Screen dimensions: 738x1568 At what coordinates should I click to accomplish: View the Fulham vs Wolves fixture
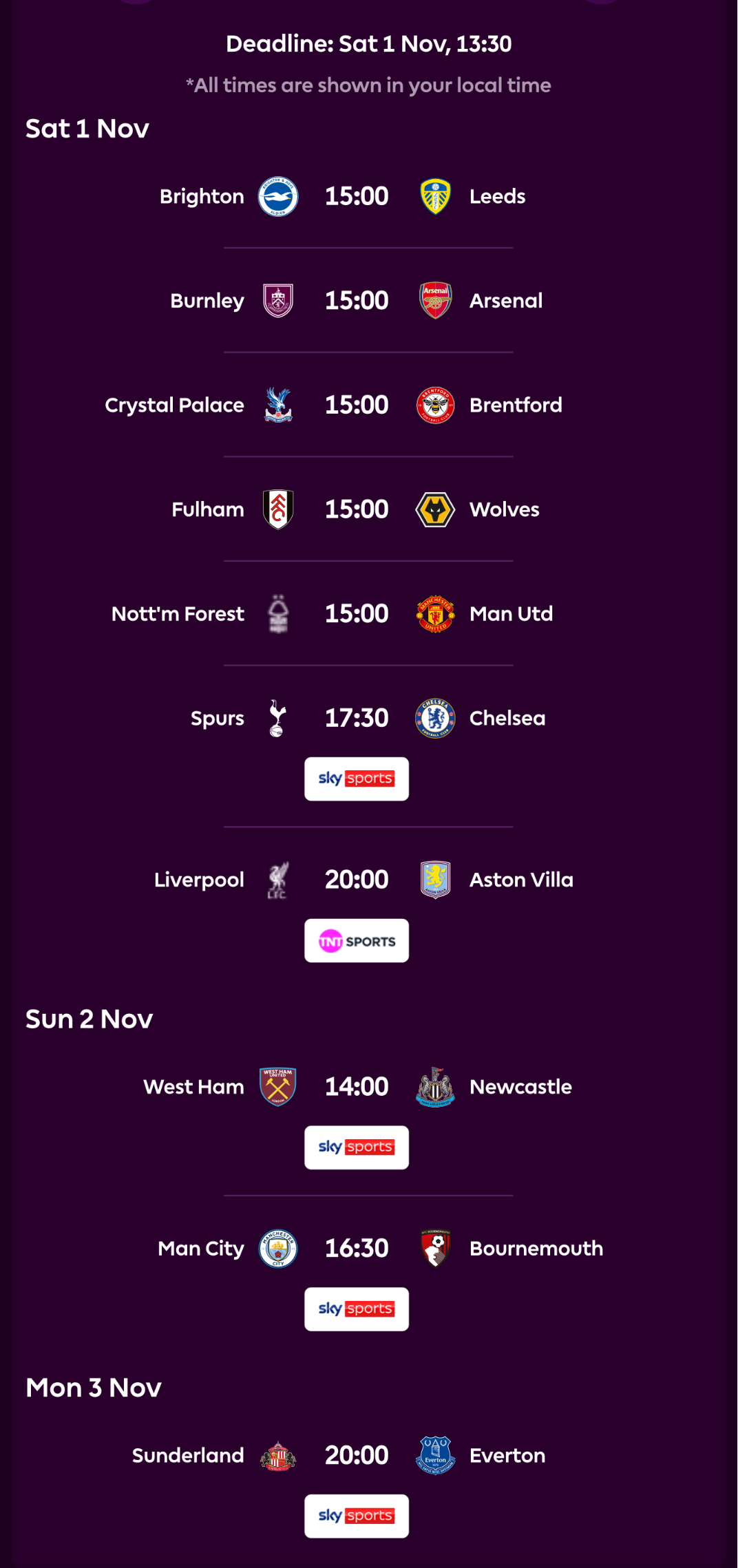pos(357,509)
